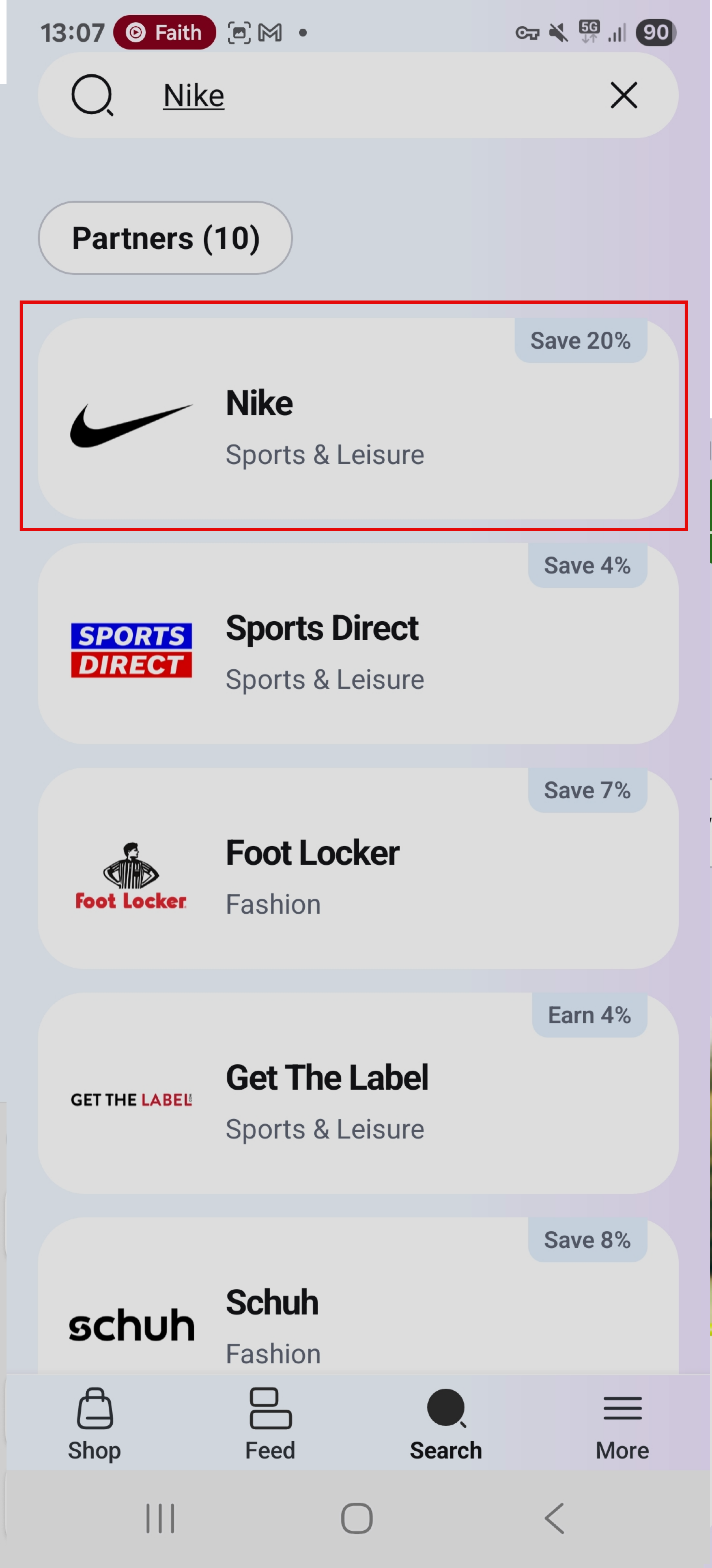Toggle the Partners (10) filter chip
Viewport: 712px width, 1568px height.
[165, 238]
